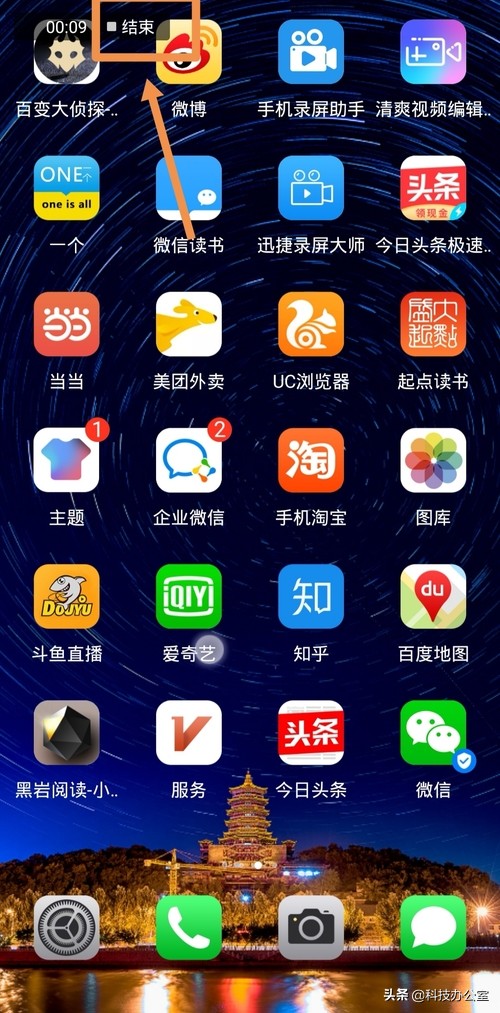Open the Settings gear in the dock

[67, 928]
